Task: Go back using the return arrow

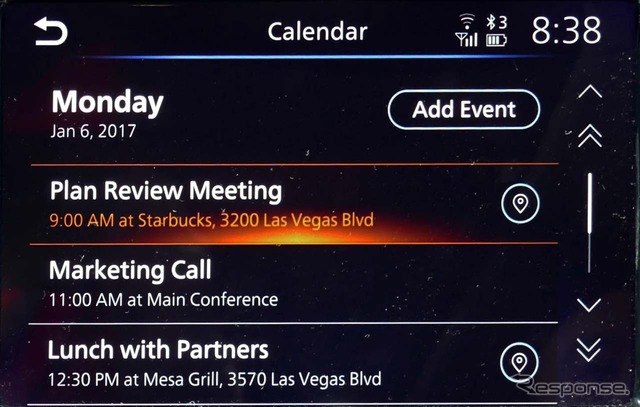Action: pyautogui.click(x=48, y=33)
